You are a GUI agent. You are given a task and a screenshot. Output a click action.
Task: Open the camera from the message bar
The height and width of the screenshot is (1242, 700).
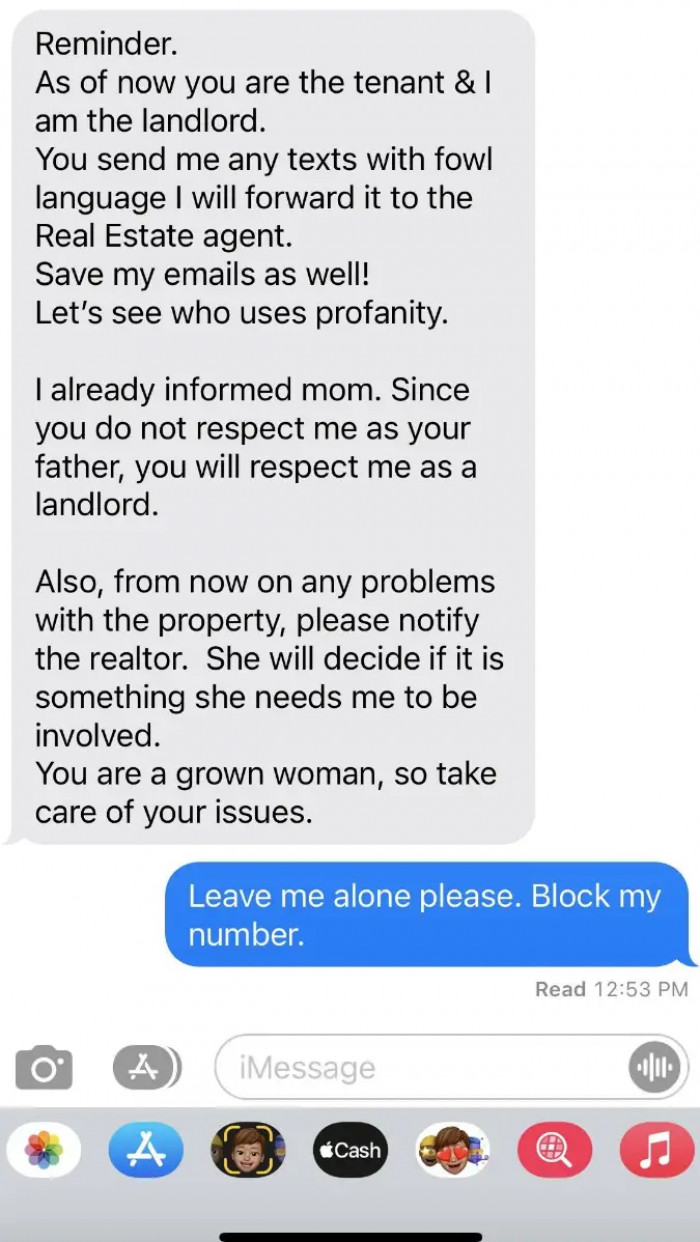pyautogui.click(x=44, y=1068)
